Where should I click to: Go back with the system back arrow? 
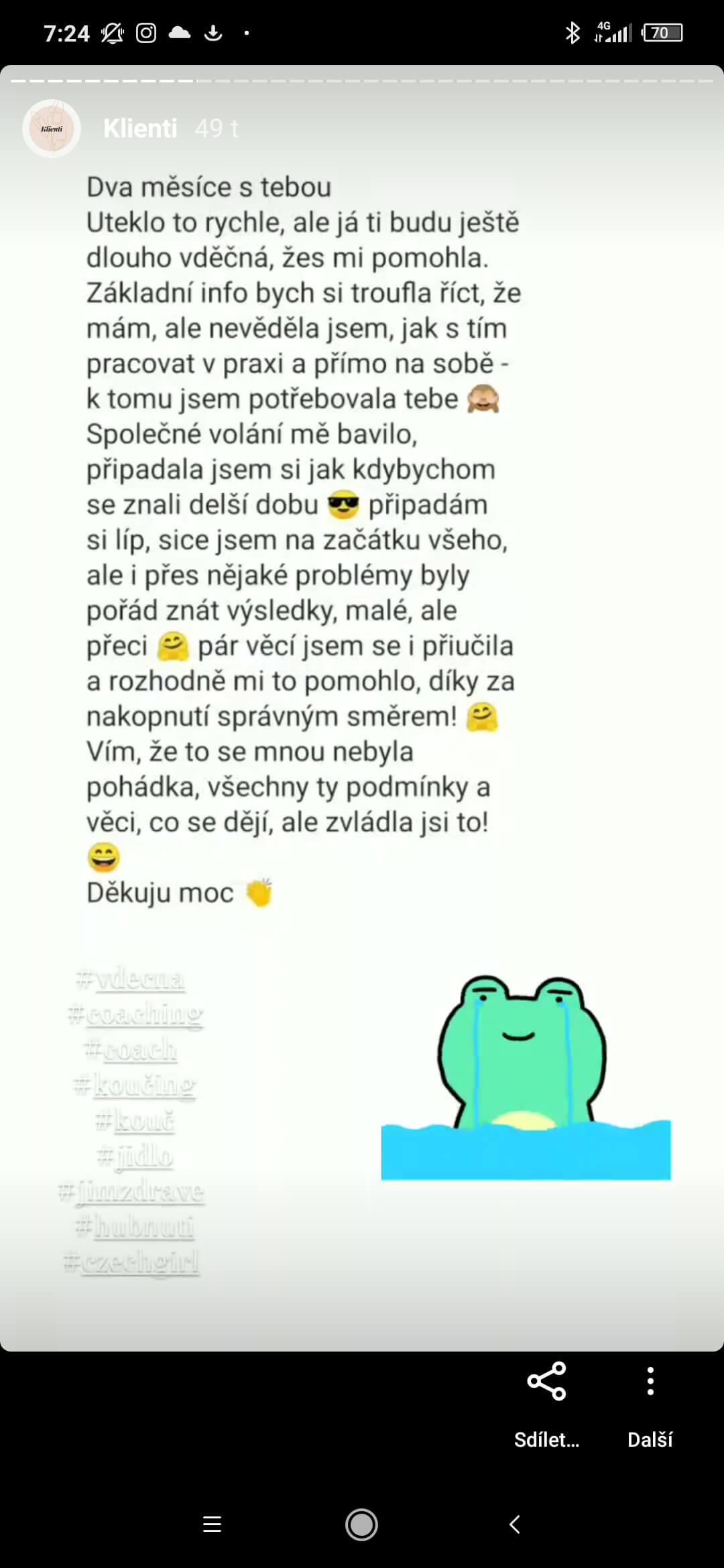[514, 1524]
